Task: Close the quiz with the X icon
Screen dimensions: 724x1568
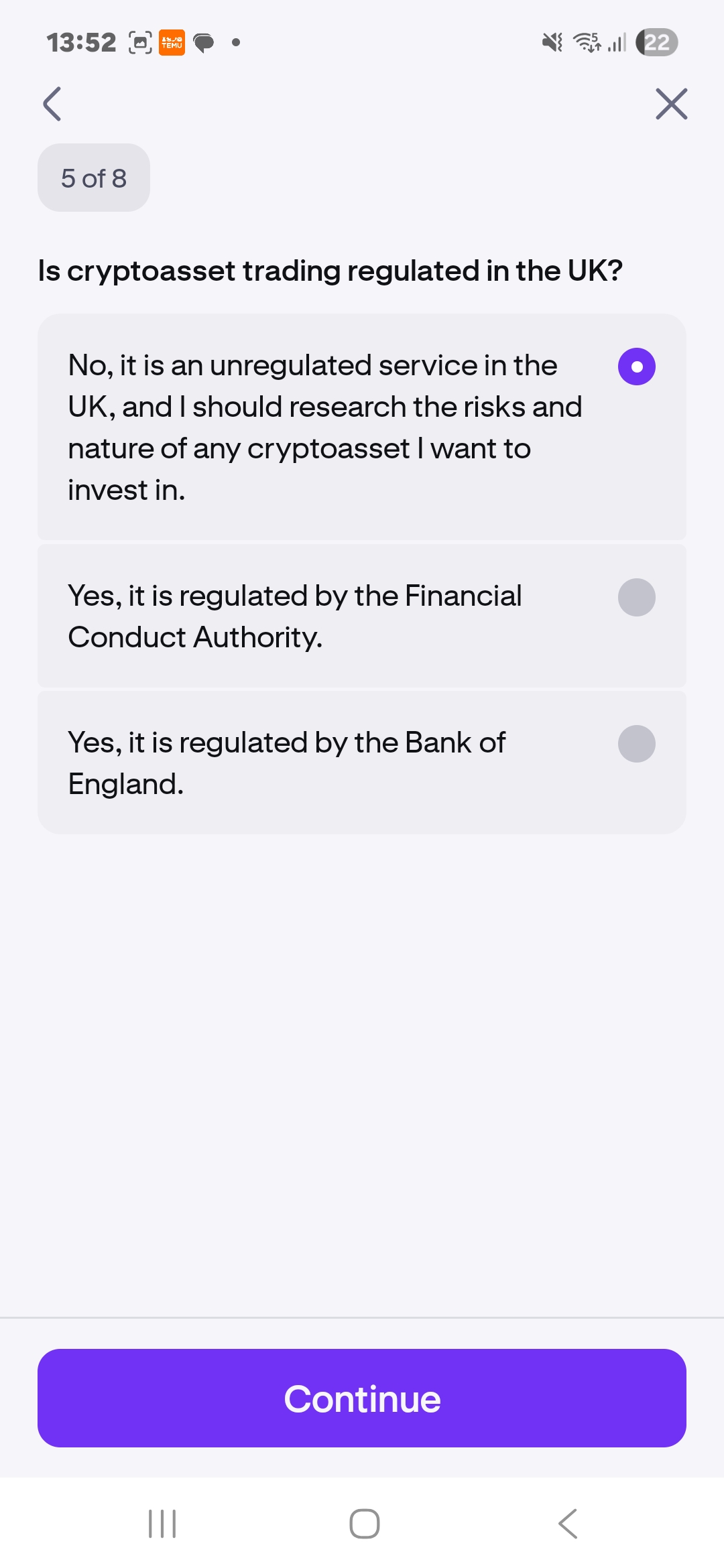Action: pos(670,104)
